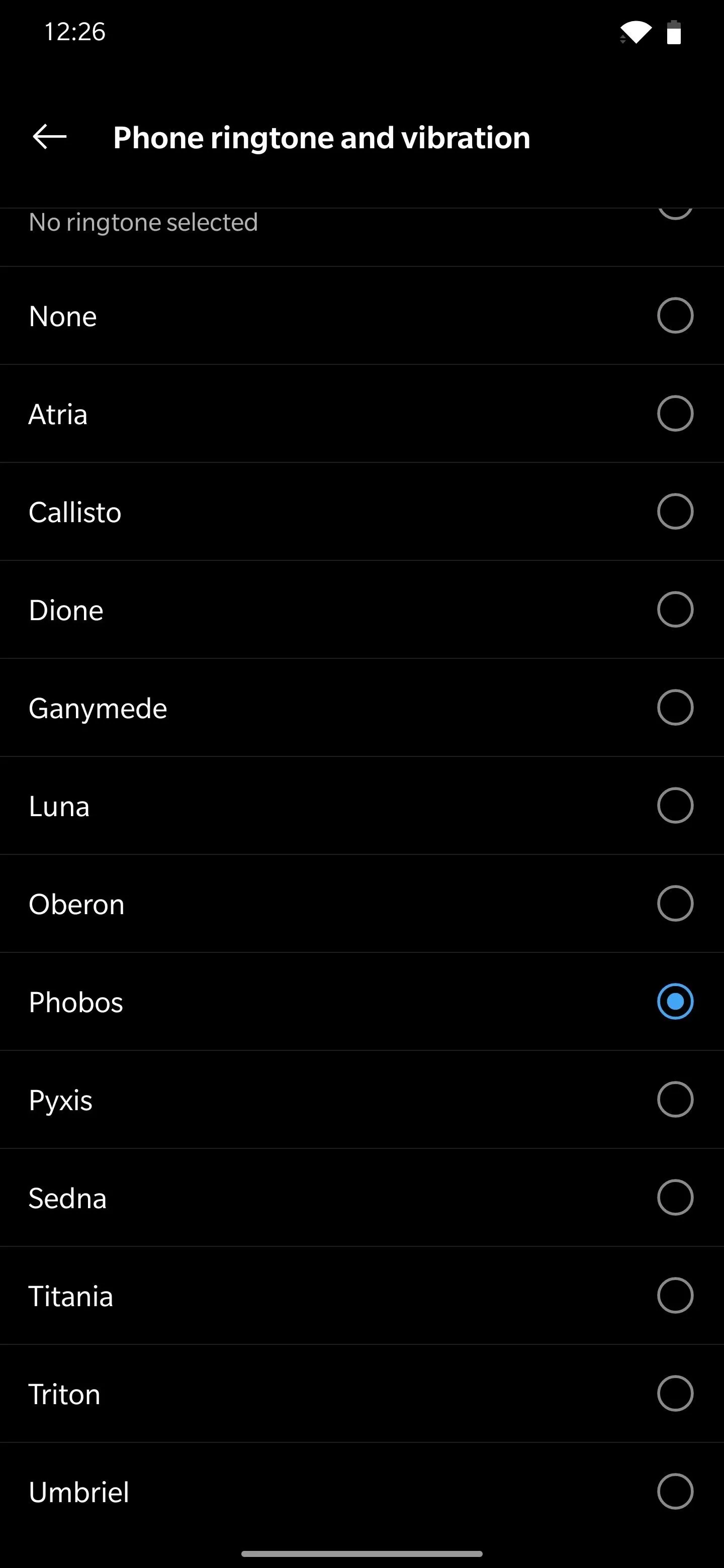Image resolution: width=724 pixels, height=1568 pixels.
Task: Select Oberon from the ringtone list
Action: [361, 903]
